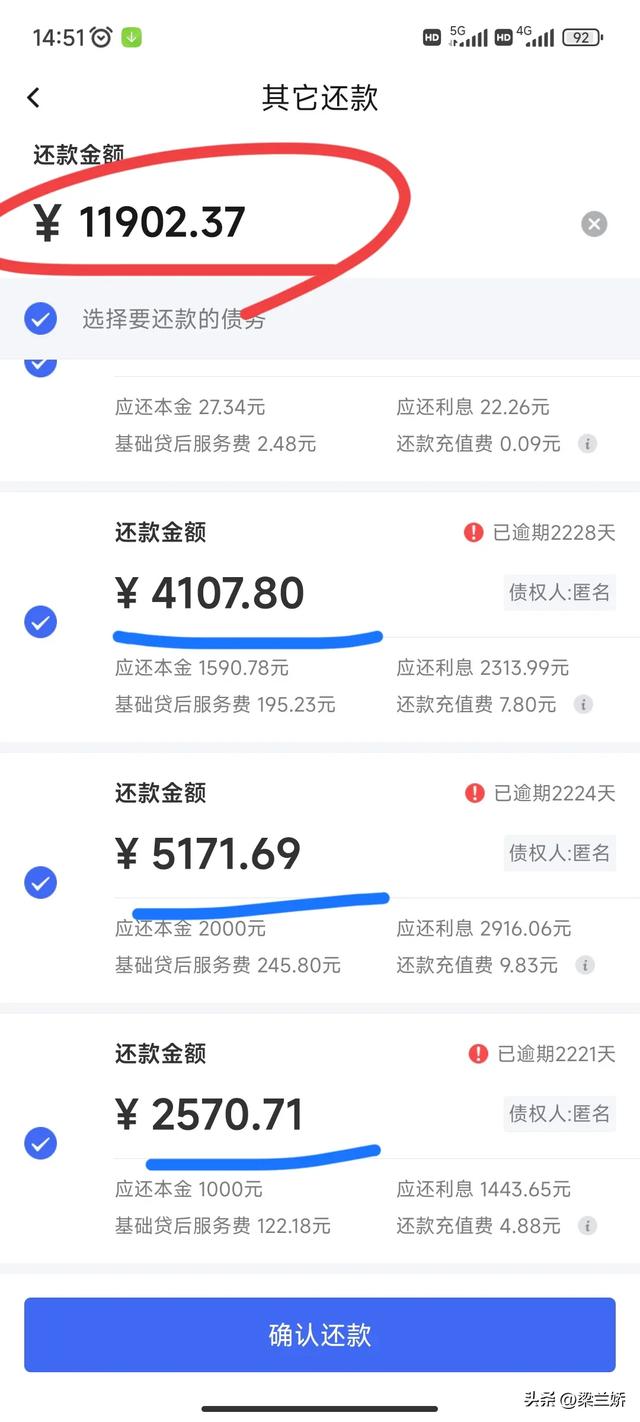Clear the repayment amount field
This screenshot has height=1422, width=640.
coord(594,223)
